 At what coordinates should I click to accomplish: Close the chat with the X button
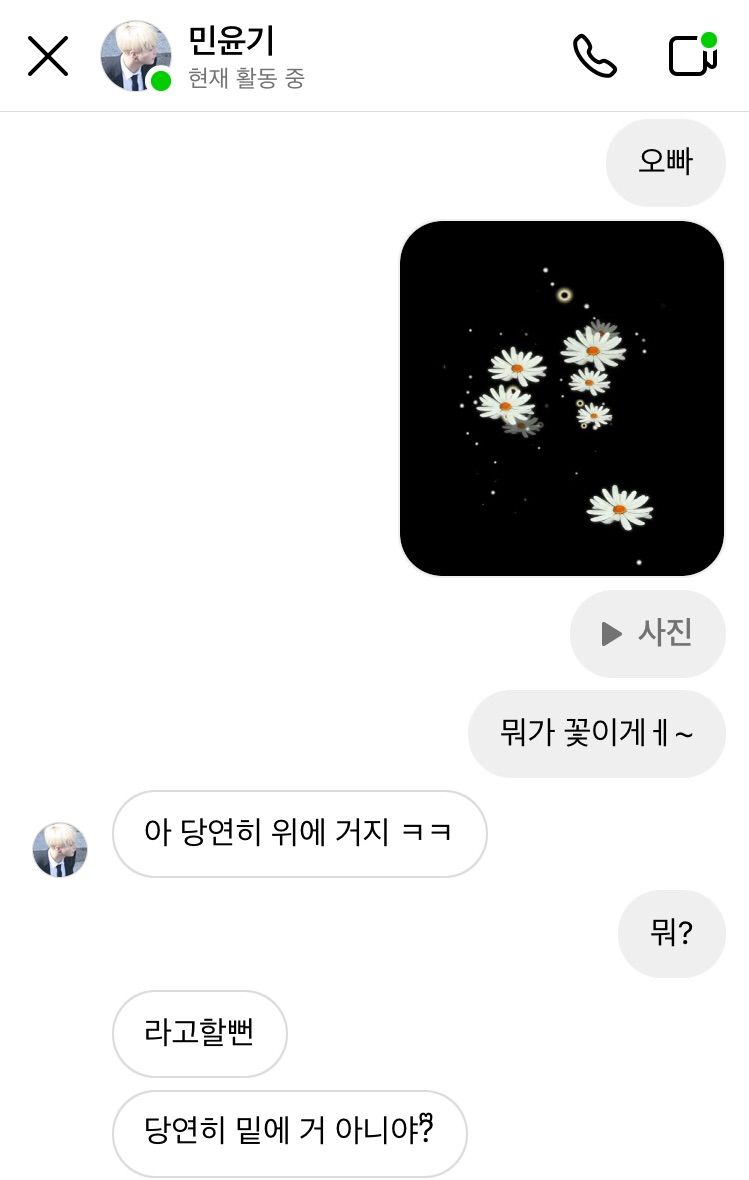tap(47, 56)
